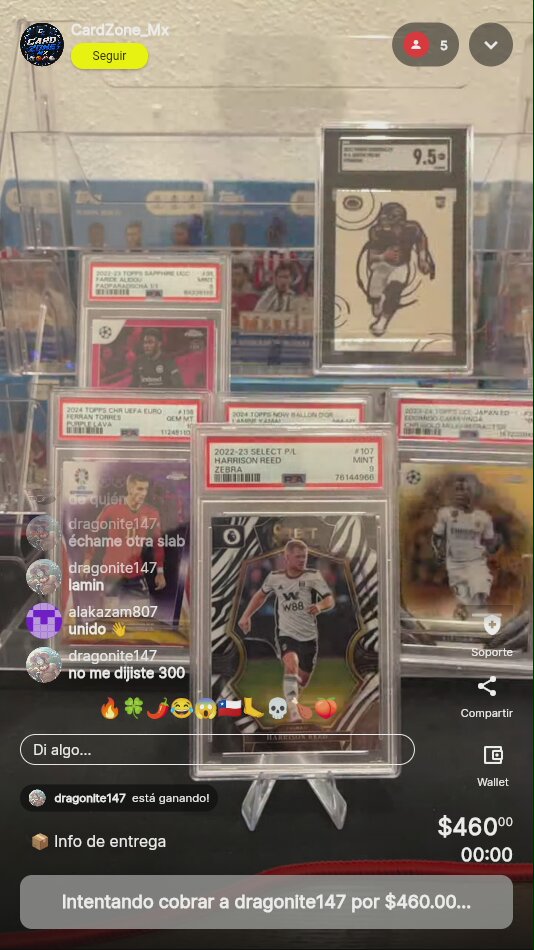Type a comment in Di algo field
534x950 pixels.
pyautogui.click(x=217, y=749)
